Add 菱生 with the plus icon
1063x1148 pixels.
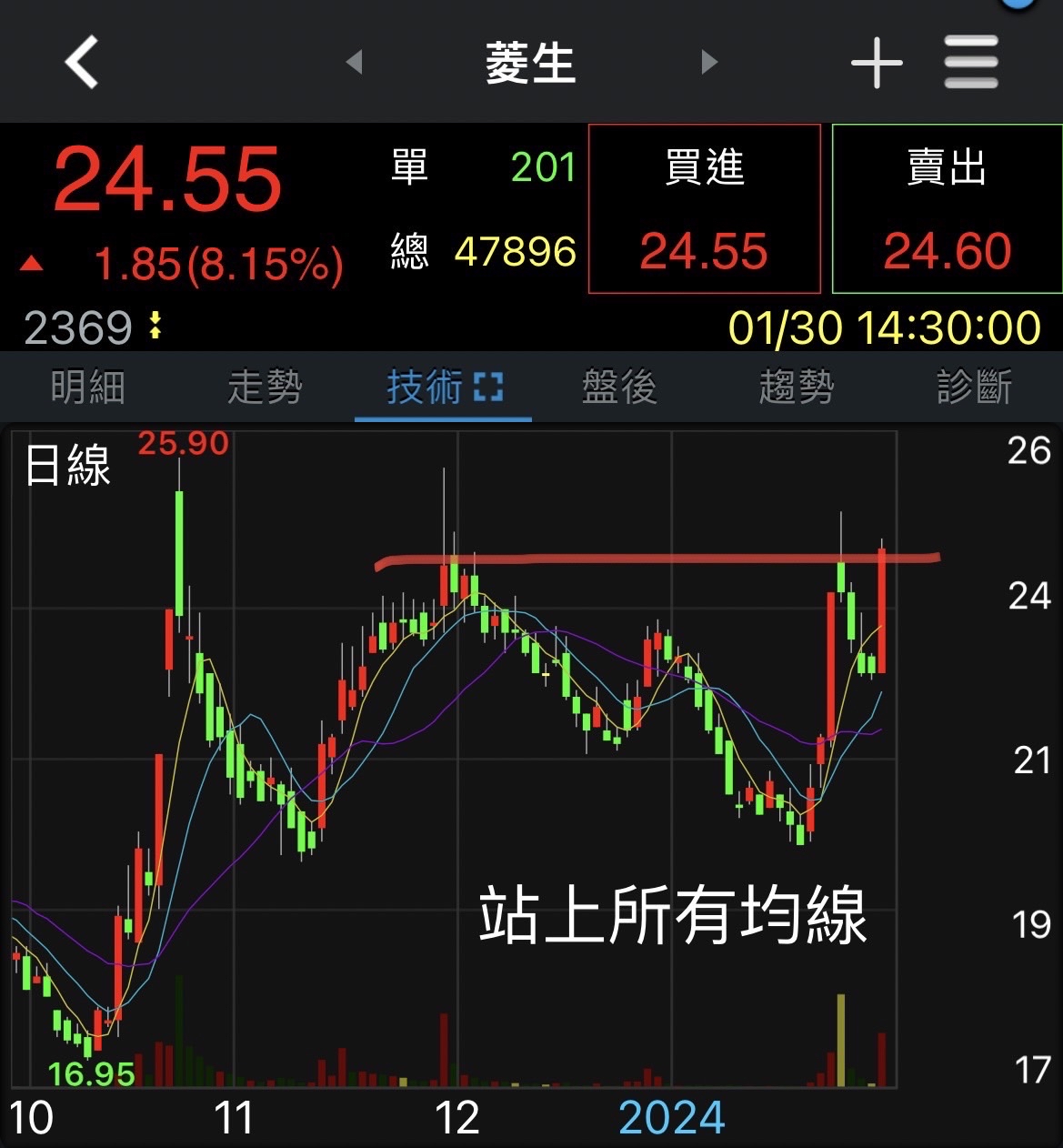click(876, 62)
